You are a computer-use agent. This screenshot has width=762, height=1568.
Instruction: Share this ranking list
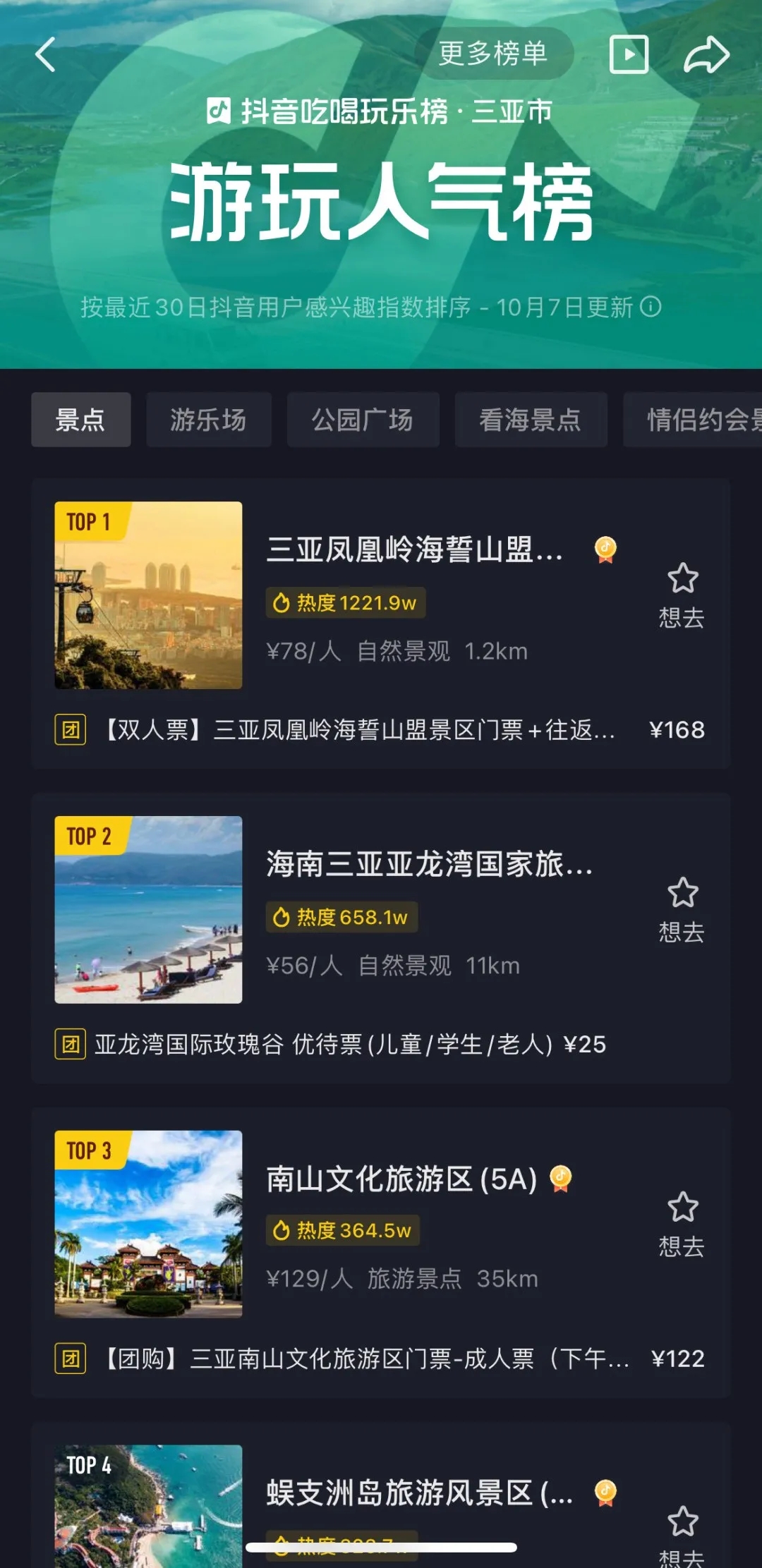[x=706, y=55]
